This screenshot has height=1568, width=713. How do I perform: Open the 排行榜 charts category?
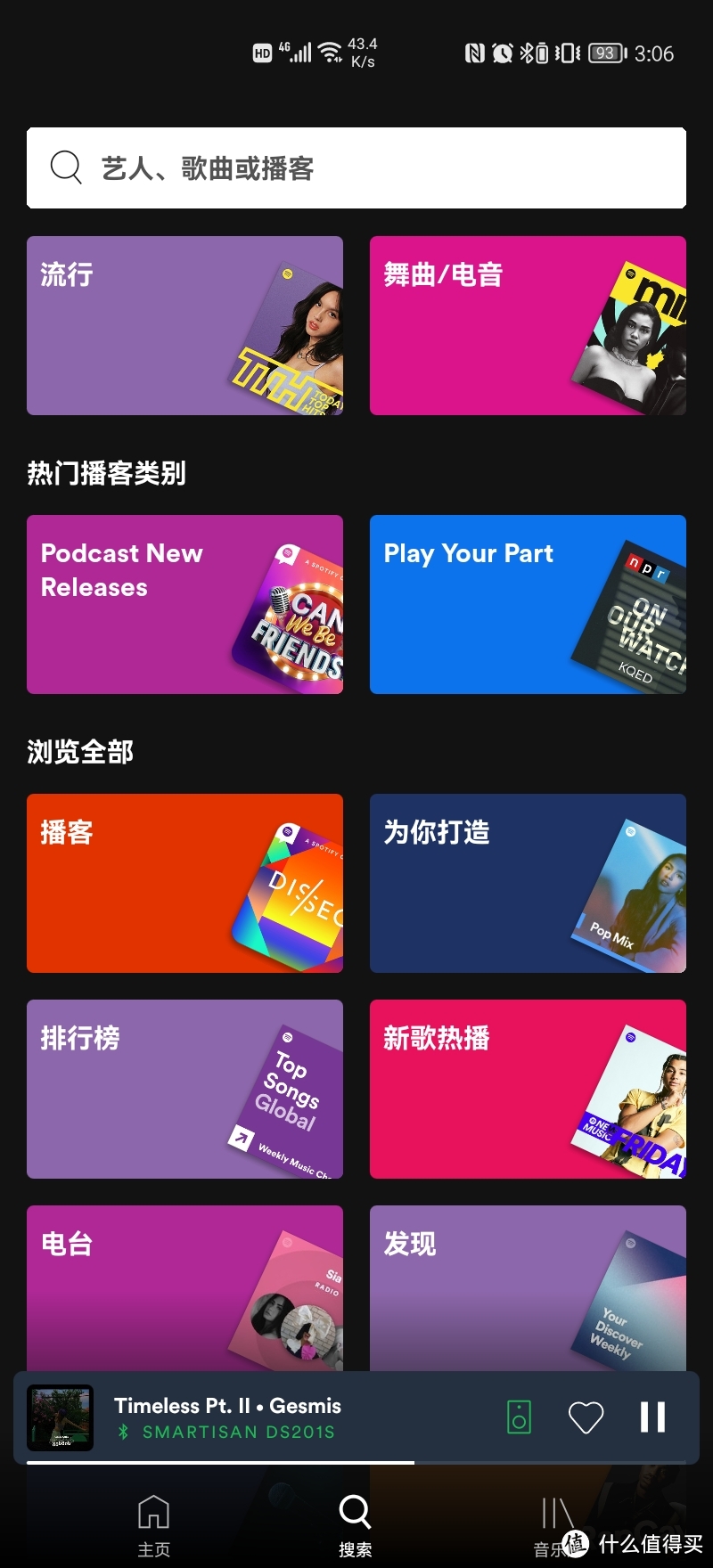pos(184,1090)
